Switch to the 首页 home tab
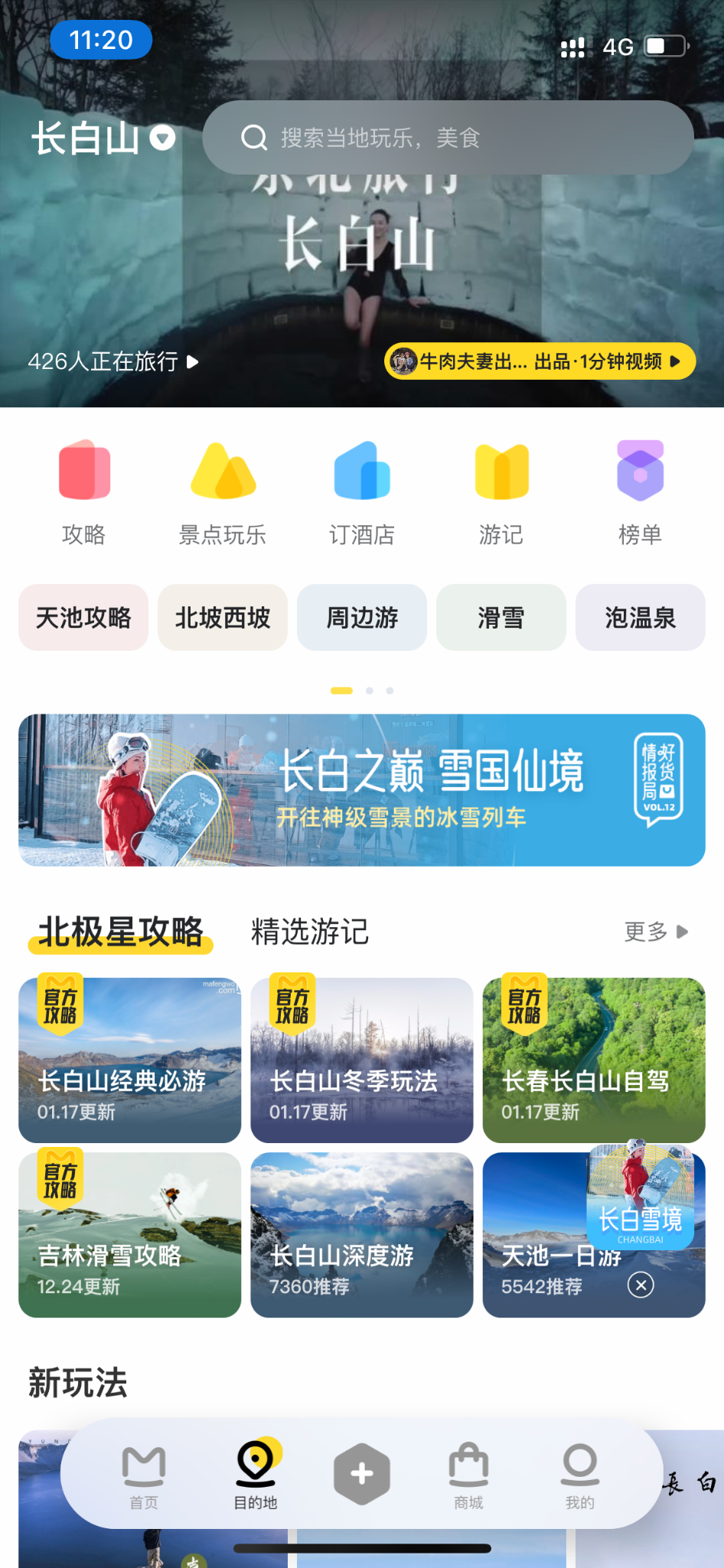Viewport: 724px width, 1568px height. click(x=144, y=1474)
